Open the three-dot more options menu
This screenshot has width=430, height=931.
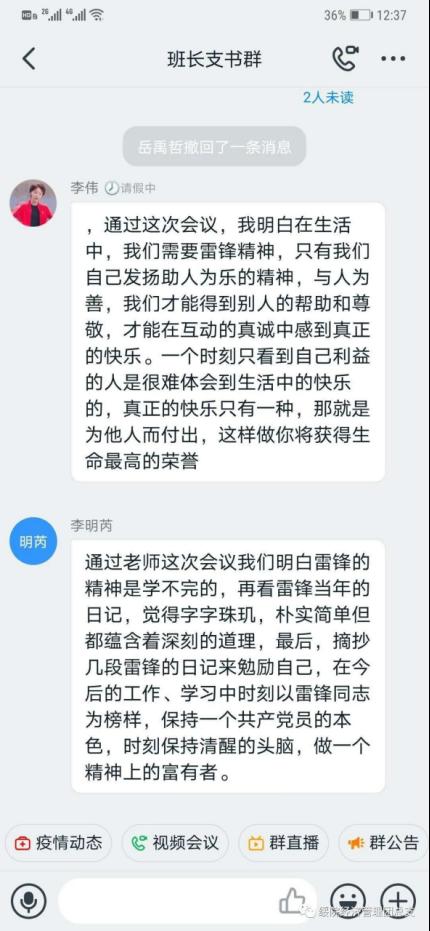point(393,59)
